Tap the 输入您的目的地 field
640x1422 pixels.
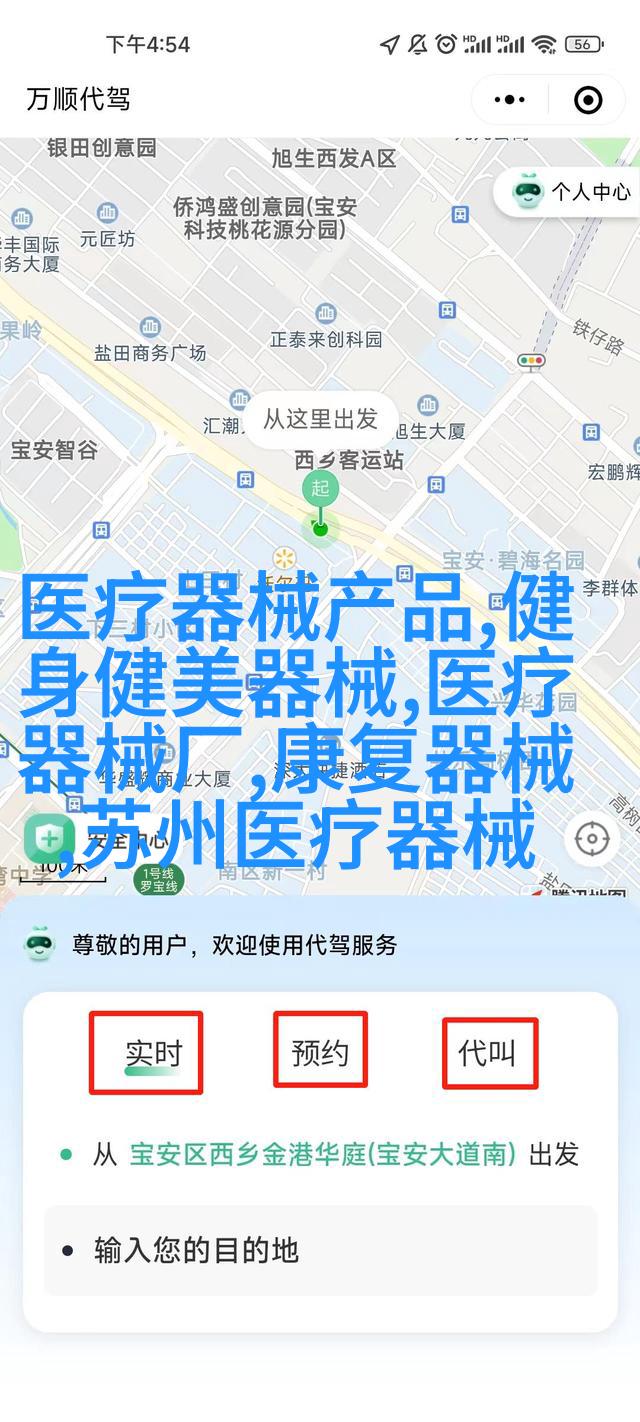click(x=320, y=1250)
